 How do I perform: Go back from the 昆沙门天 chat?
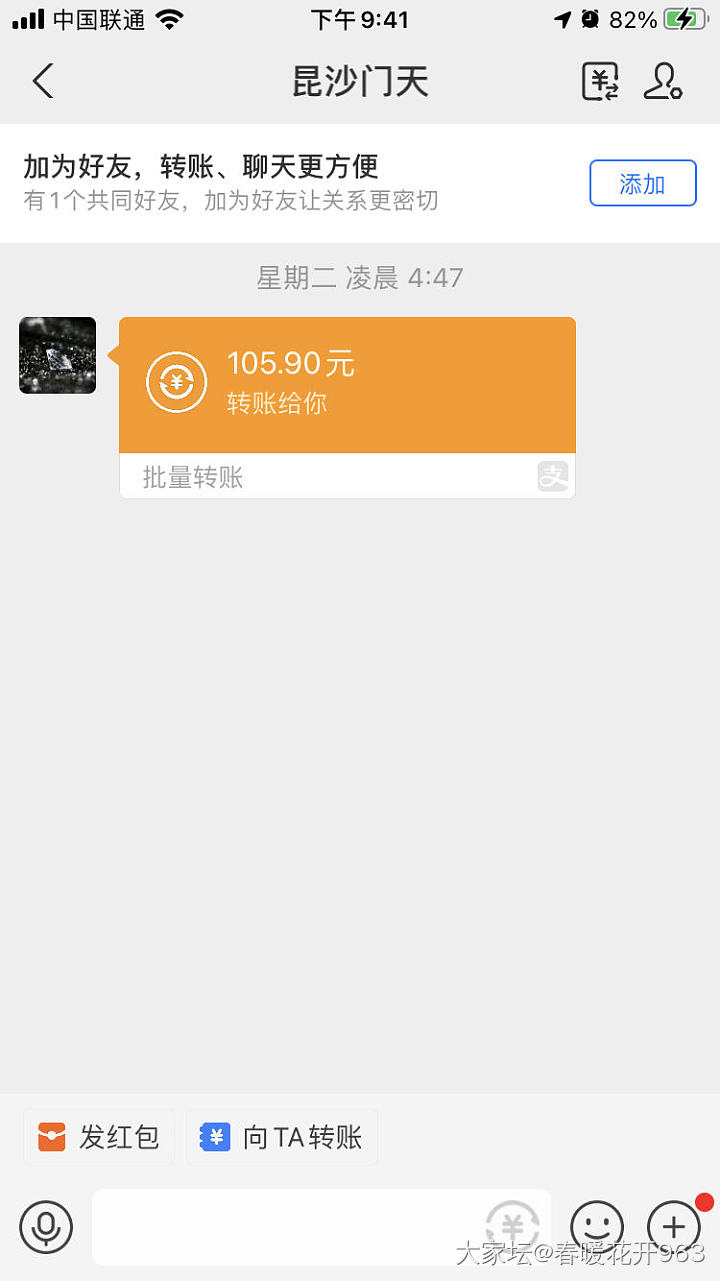[x=42, y=81]
